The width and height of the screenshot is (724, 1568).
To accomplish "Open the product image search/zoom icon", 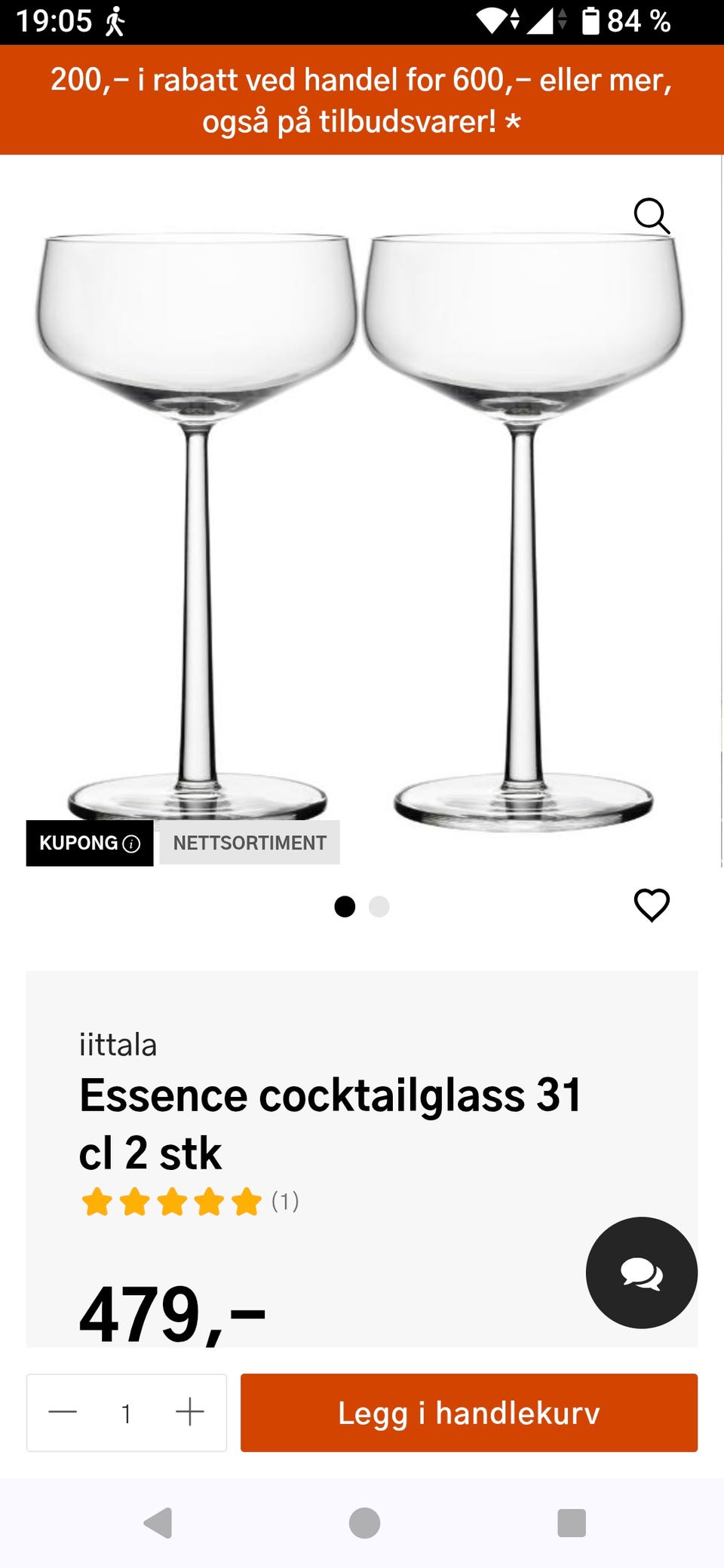I will click(x=650, y=217).
